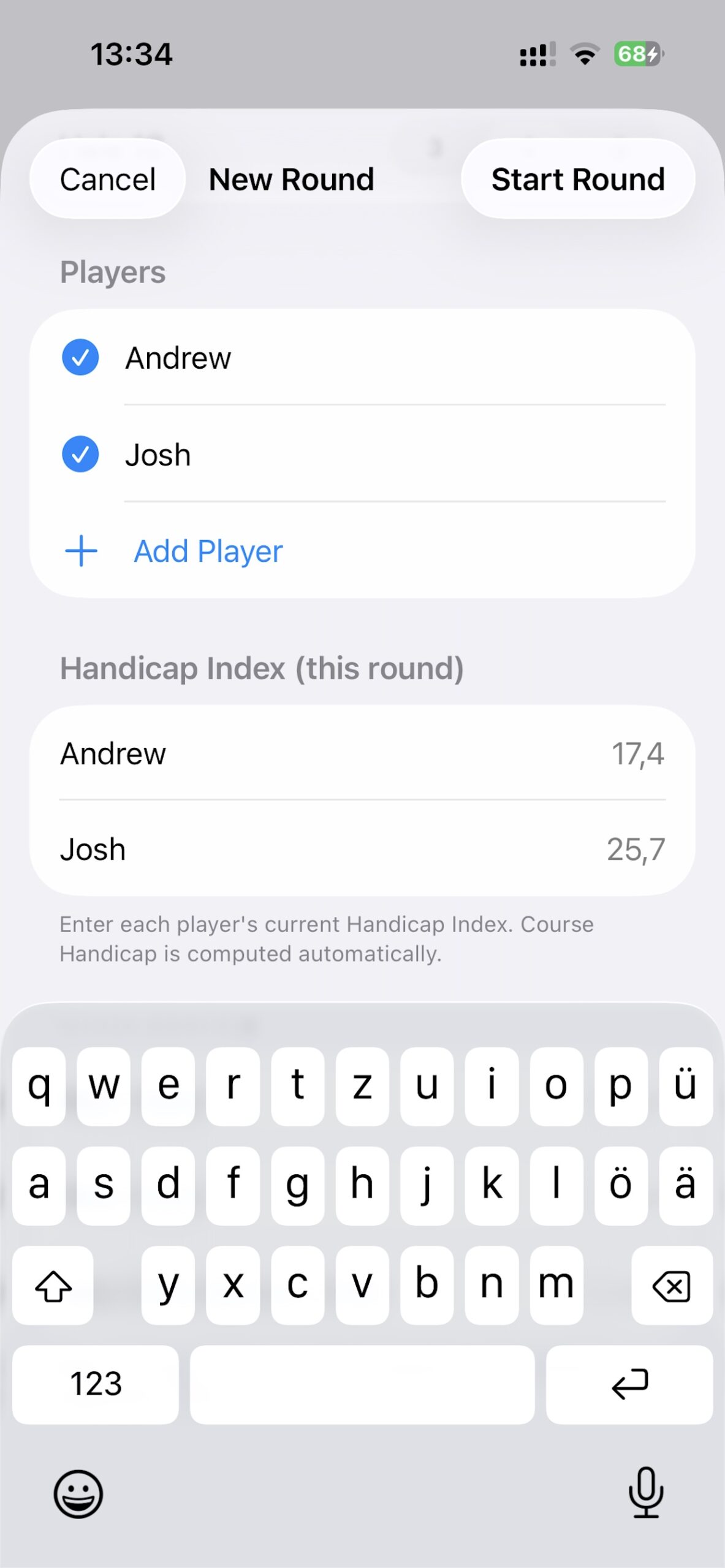Add Player to the round
725x1568 pixels.
(207, 551)
